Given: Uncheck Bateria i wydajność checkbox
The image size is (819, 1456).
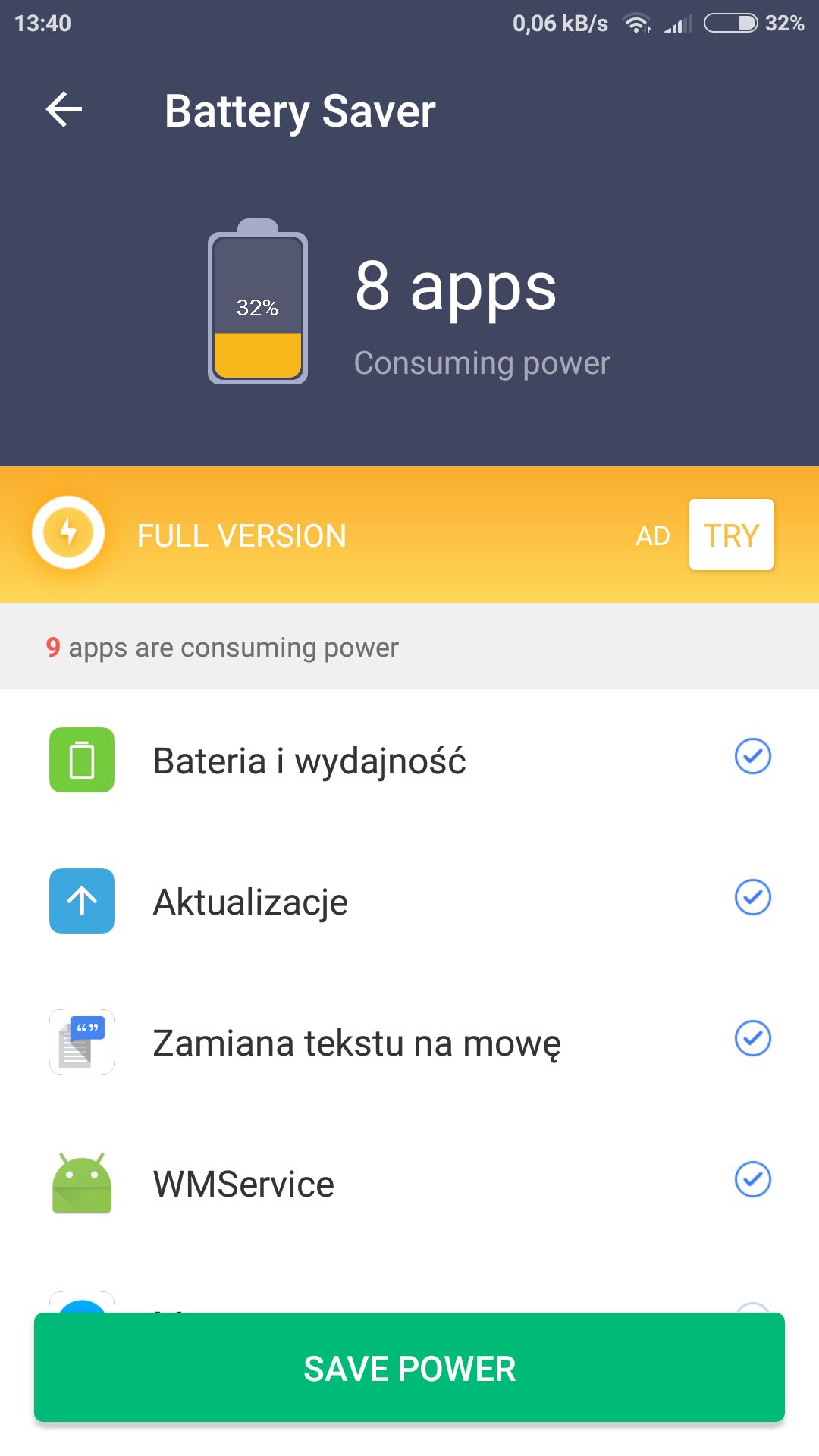Looking at the screenshot, I should tap(753, 756).
